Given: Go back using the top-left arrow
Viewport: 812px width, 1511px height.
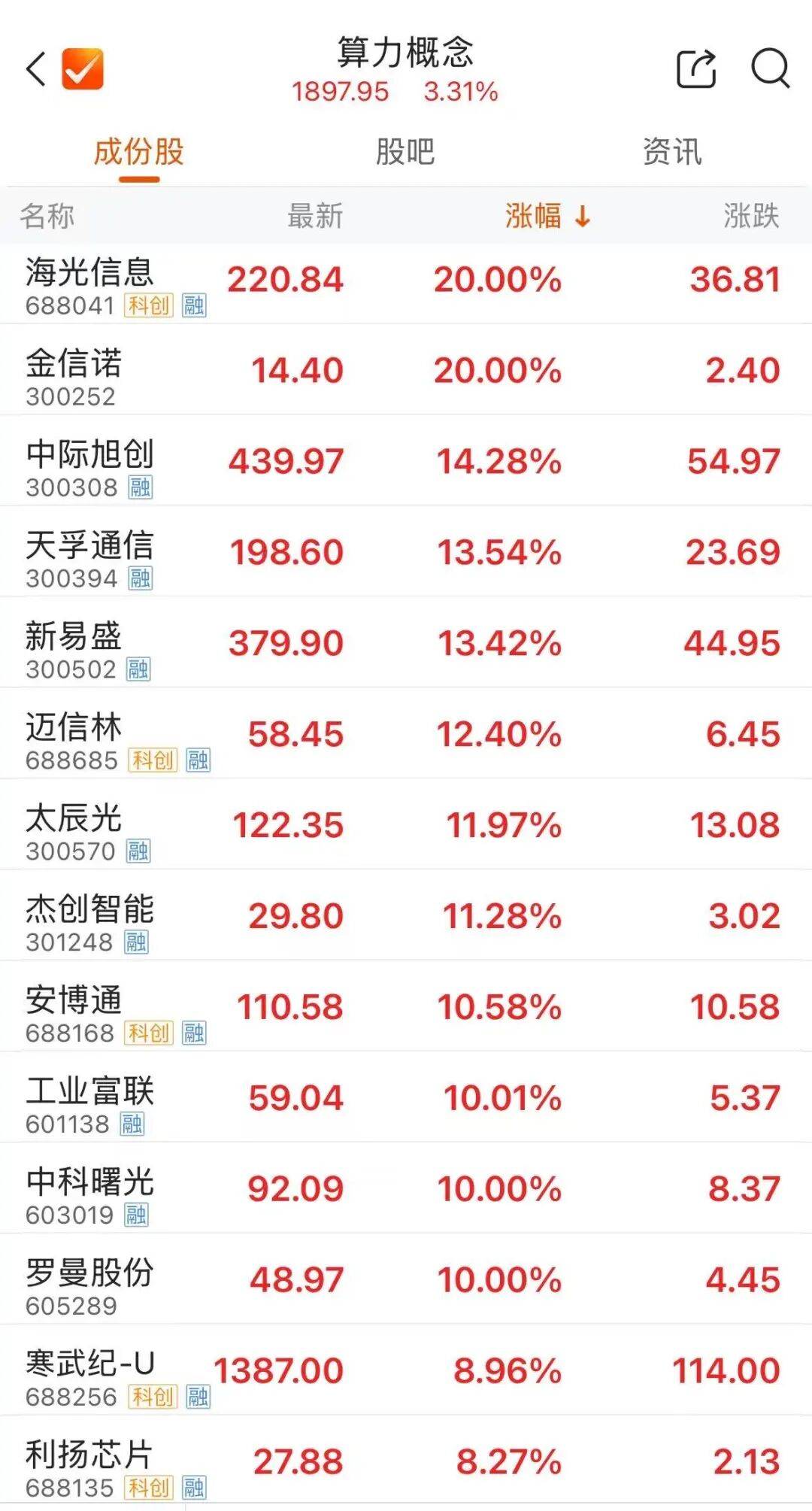Looking at the screenshot, I should tap(36, 69).
